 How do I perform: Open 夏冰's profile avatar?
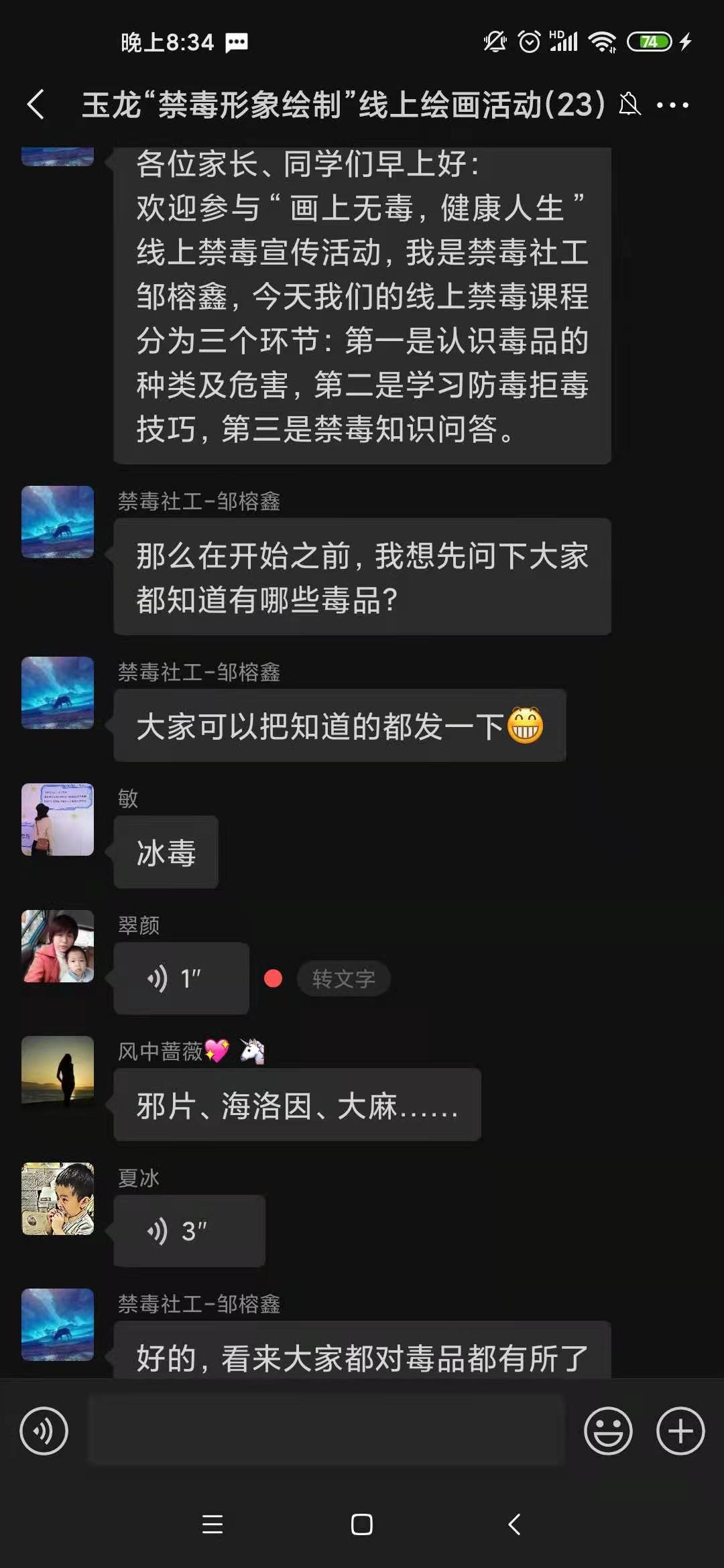tap(58, 1199)
